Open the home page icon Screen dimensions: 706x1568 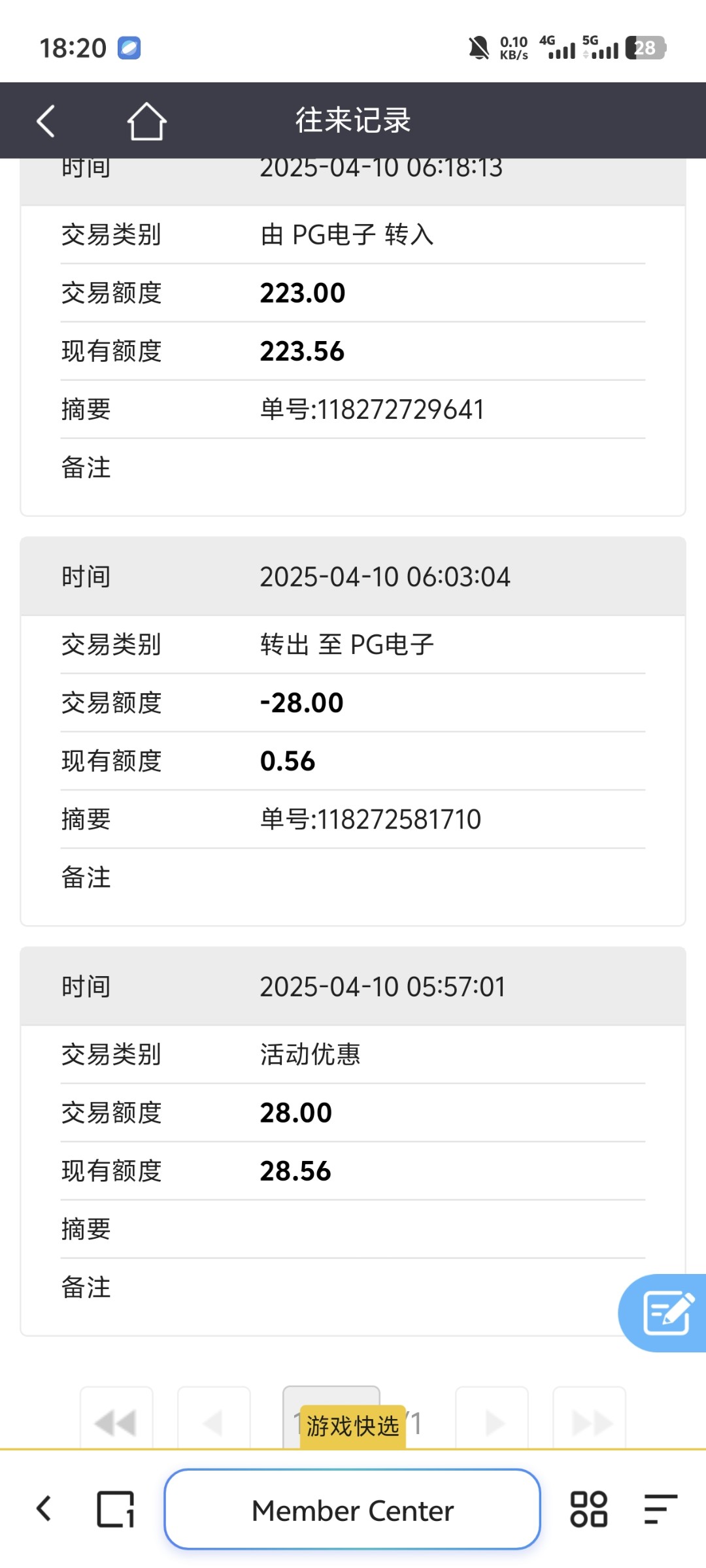146,122
